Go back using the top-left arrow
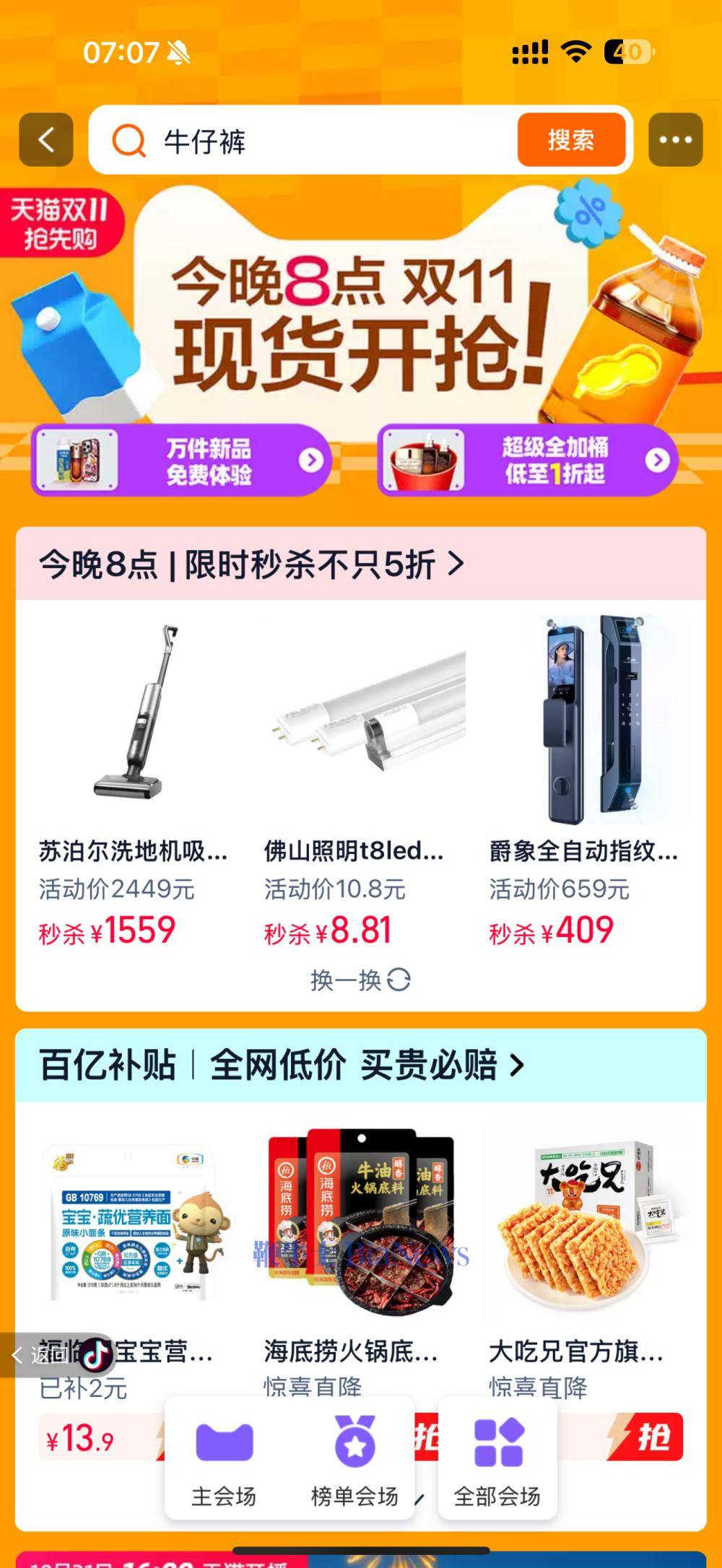722x1568 pixels. click(x=45, y=139)
